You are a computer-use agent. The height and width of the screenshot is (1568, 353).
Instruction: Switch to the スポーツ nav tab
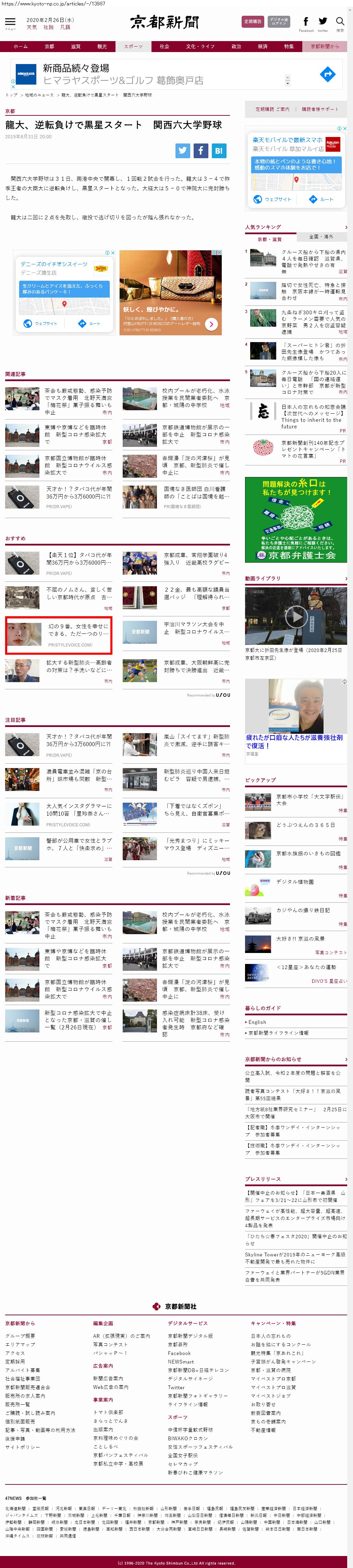(x=133, y=46)
